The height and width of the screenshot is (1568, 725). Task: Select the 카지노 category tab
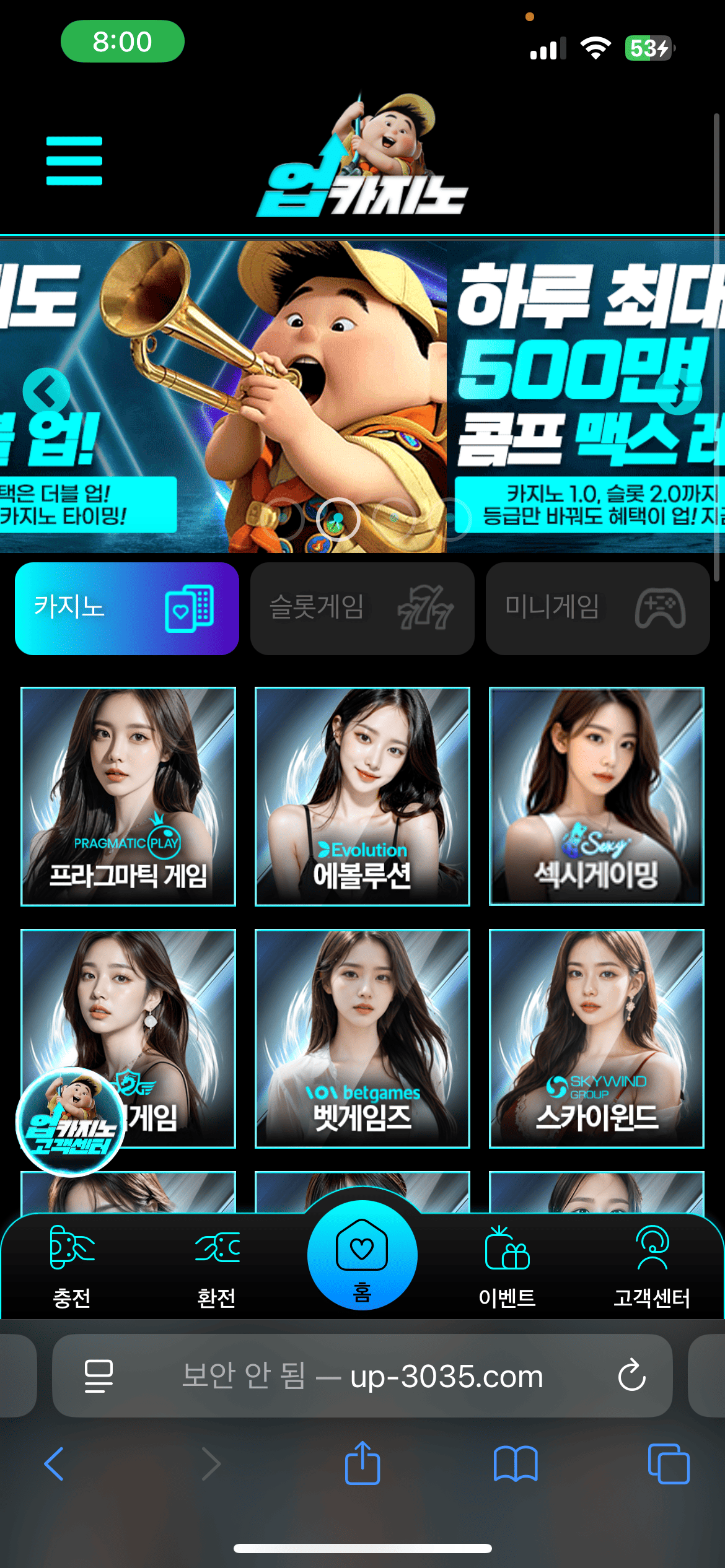127,608
